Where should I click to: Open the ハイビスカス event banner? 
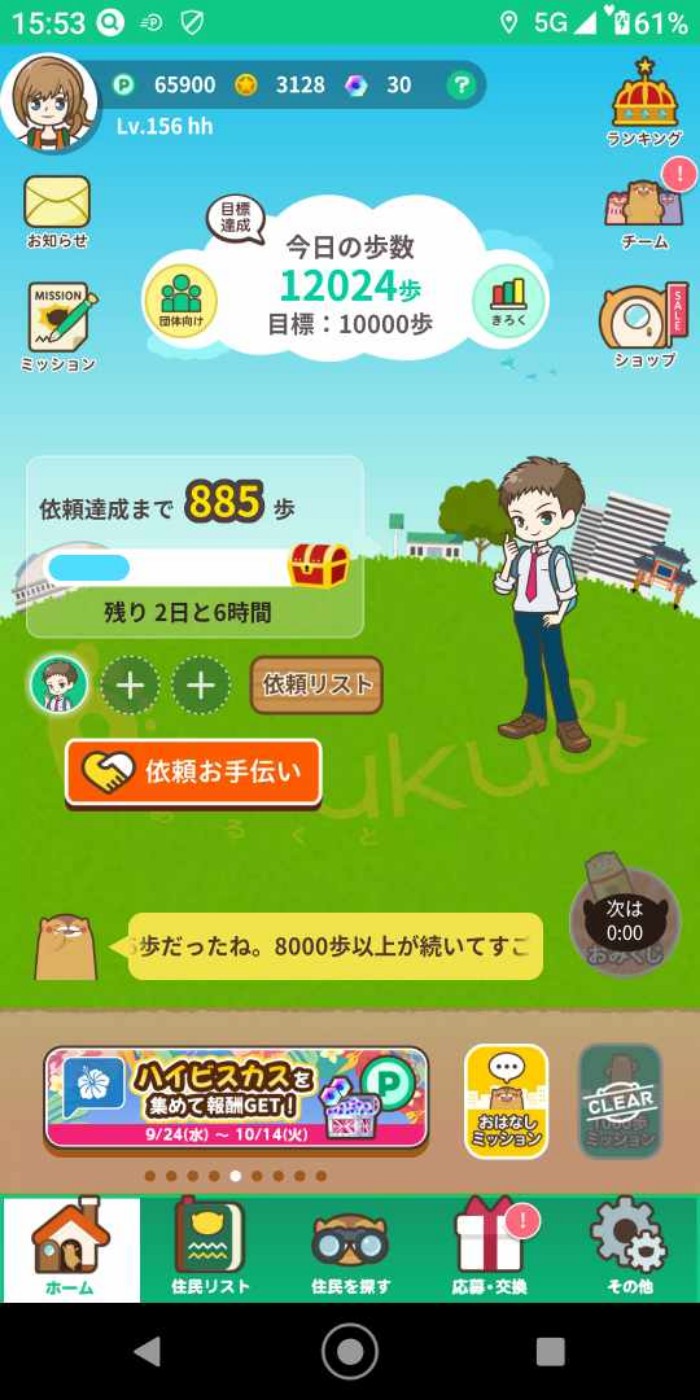[x=236, y=1098]
